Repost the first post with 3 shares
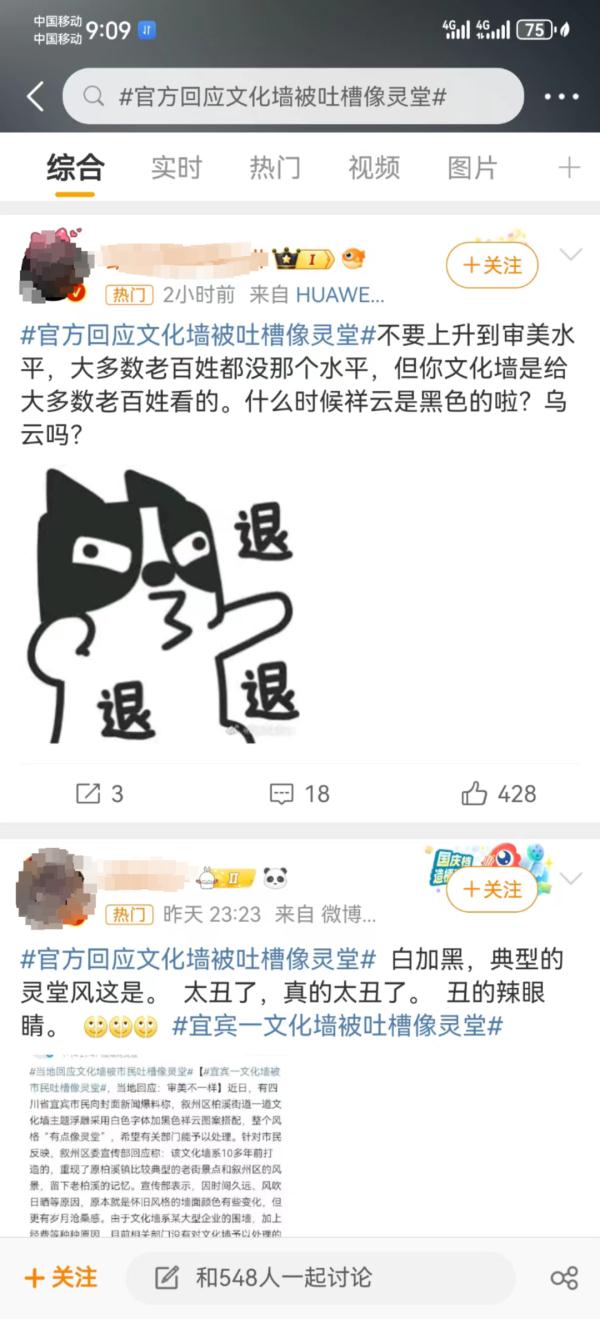The image size is (600, 1319). (x=100, y=794)
